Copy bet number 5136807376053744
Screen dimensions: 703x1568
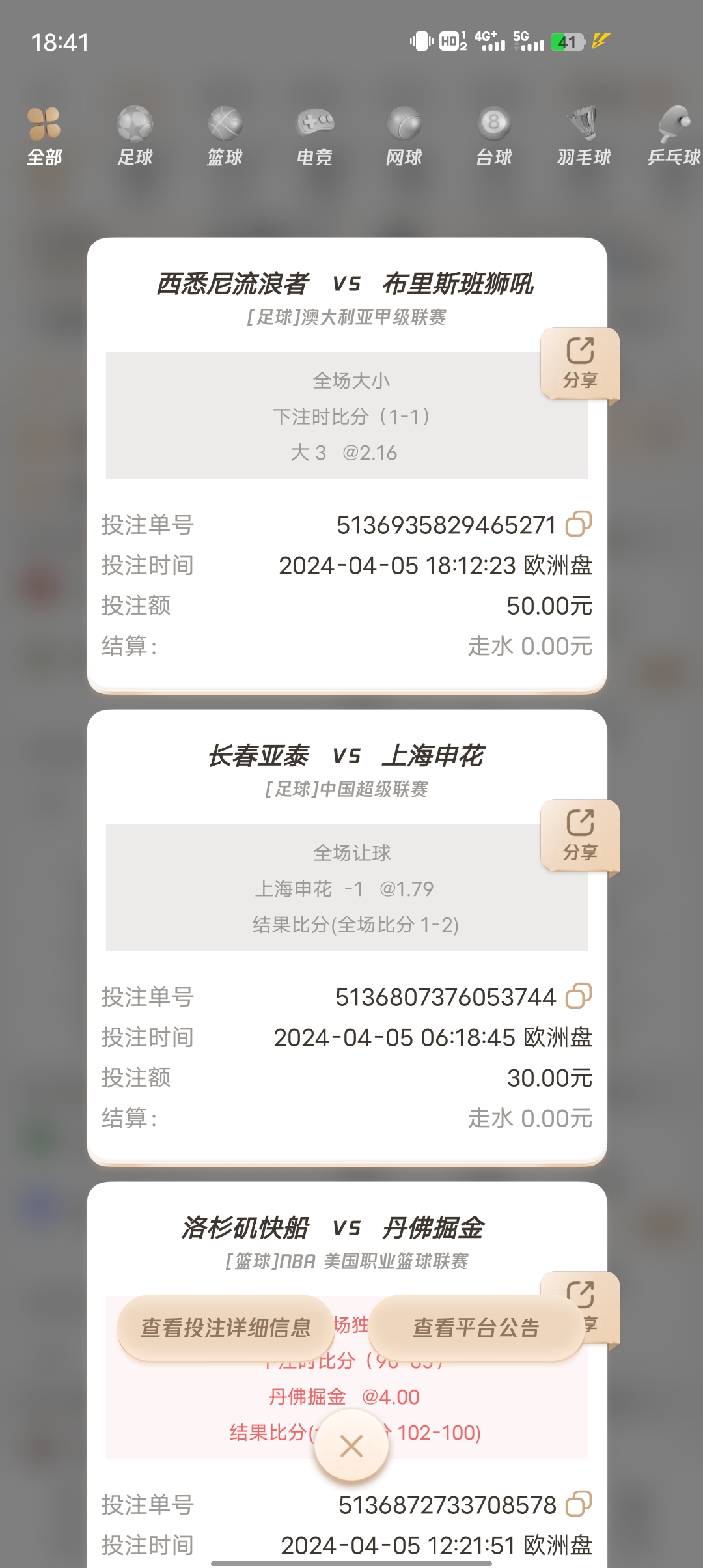(578, 996)
